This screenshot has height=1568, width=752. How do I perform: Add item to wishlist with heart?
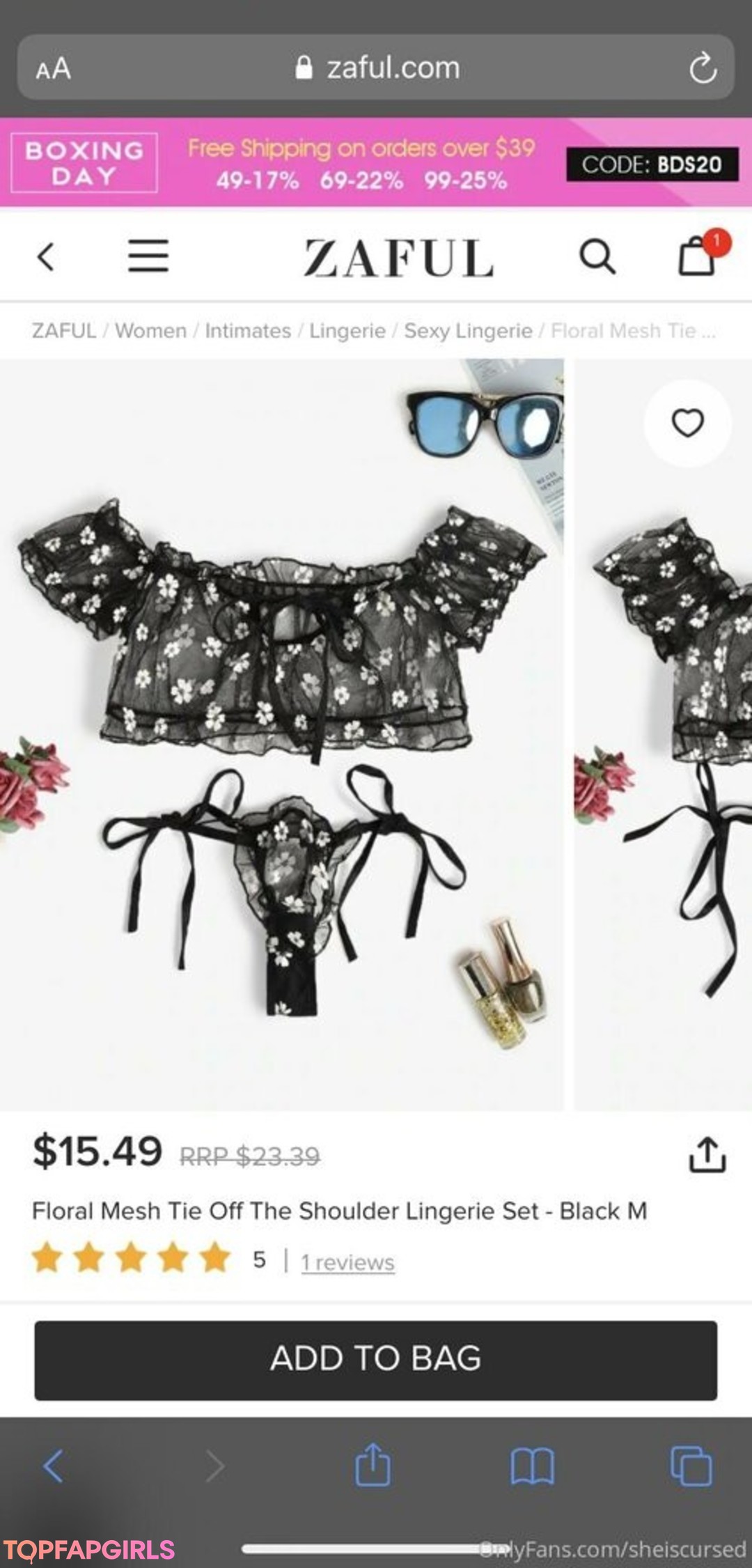point(687,423)
